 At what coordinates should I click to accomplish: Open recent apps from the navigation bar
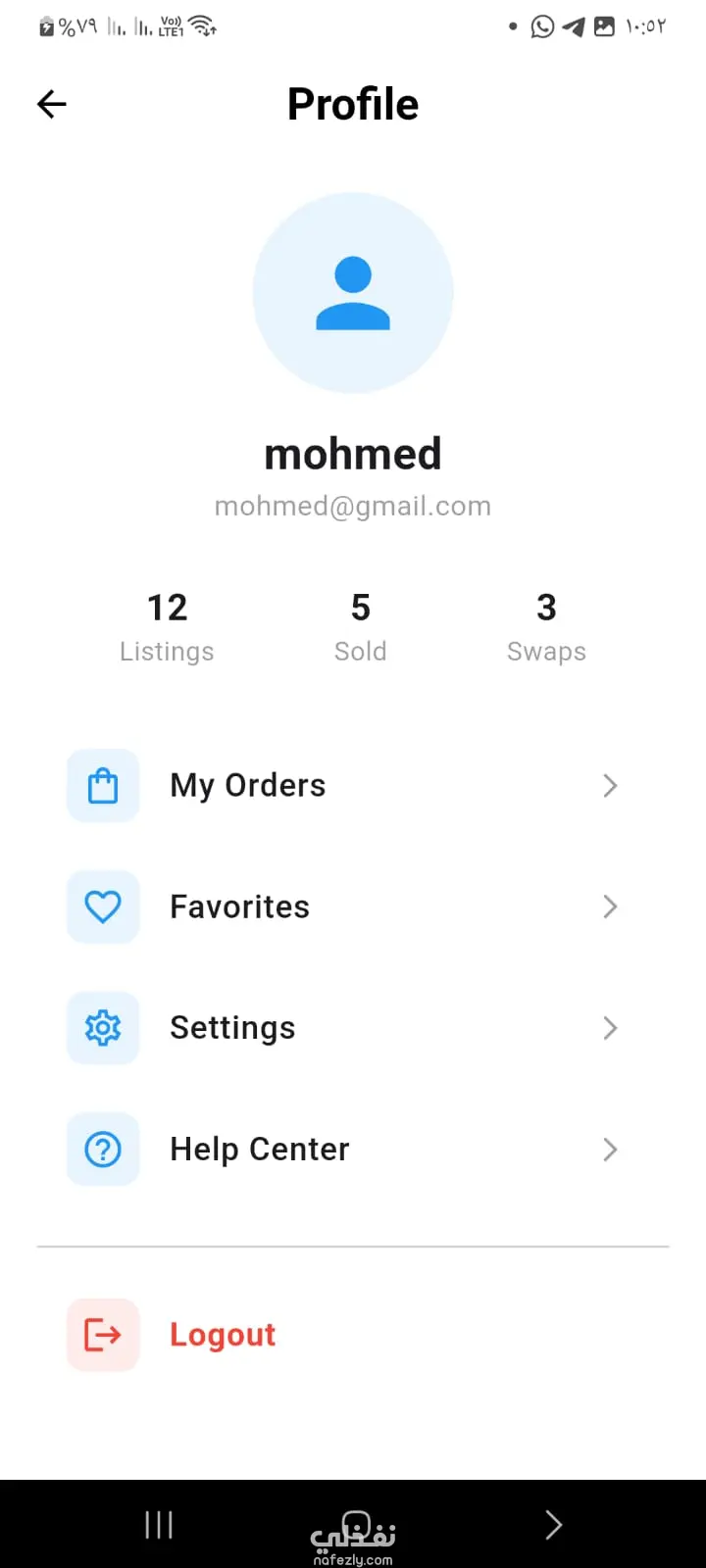159,1524
